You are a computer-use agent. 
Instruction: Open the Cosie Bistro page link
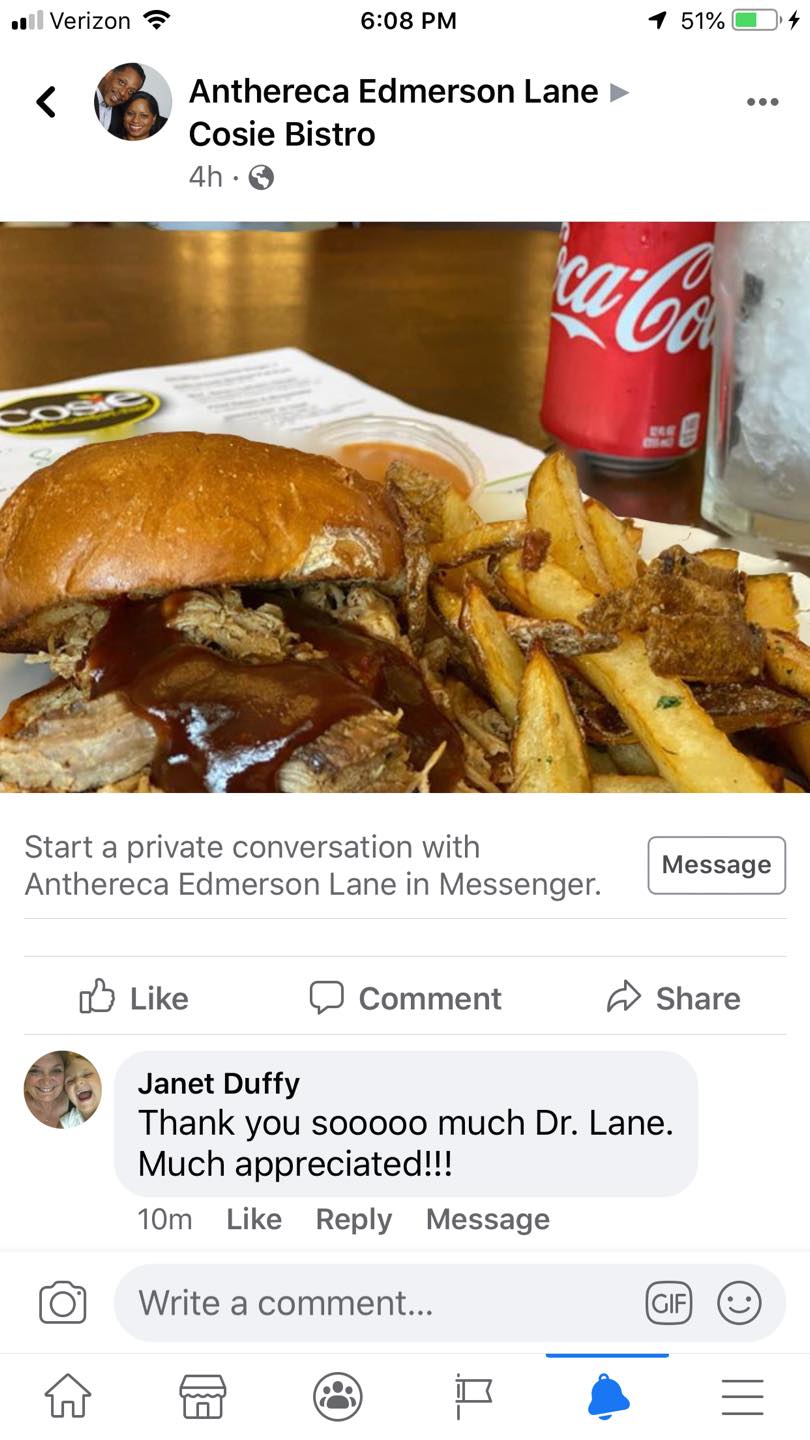[282, 134]
